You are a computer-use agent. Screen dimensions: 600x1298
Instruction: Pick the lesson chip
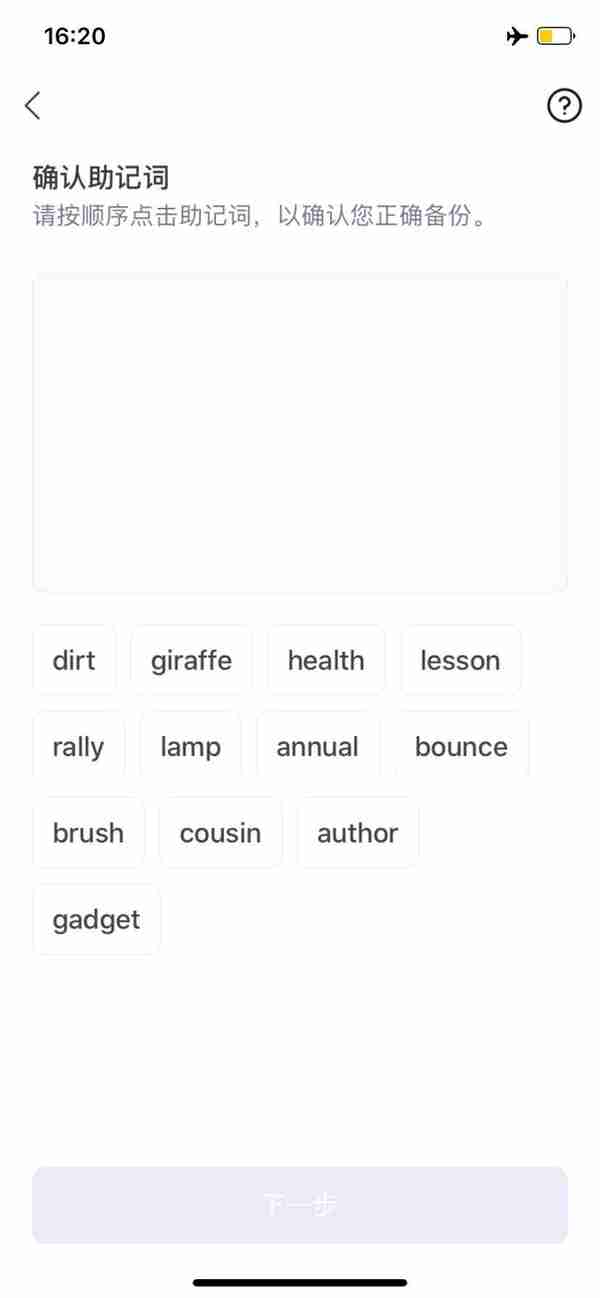pyautogui.click(x=460, y=660)
